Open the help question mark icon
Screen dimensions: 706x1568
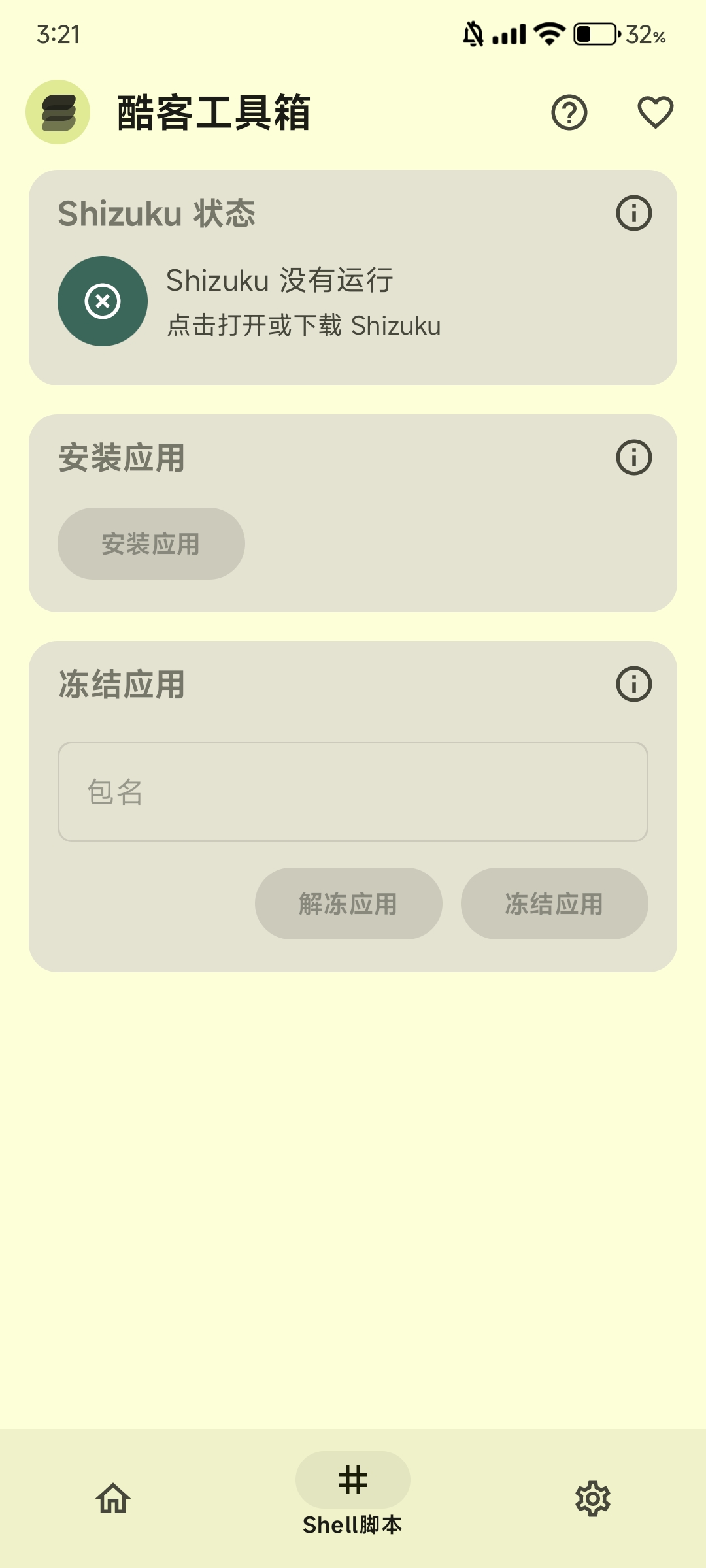pos(569,112)
